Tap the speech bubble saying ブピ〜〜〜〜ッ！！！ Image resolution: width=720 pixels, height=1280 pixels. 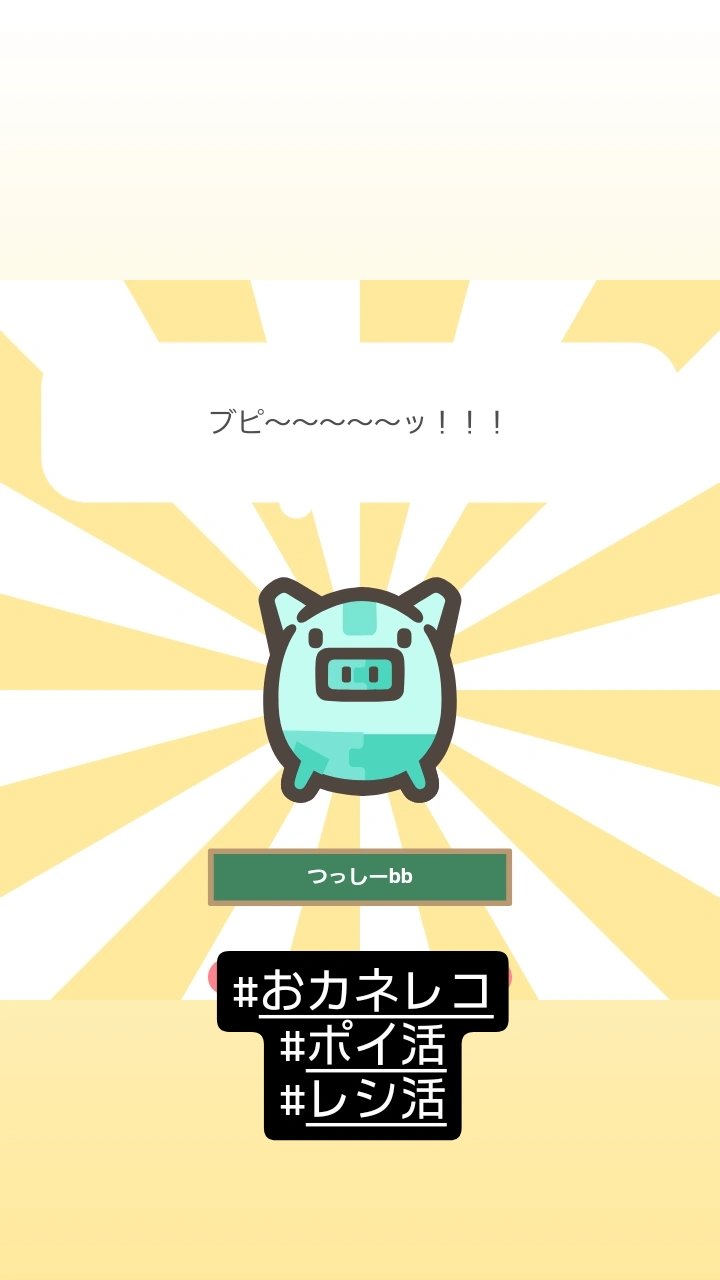pos(360,420)
